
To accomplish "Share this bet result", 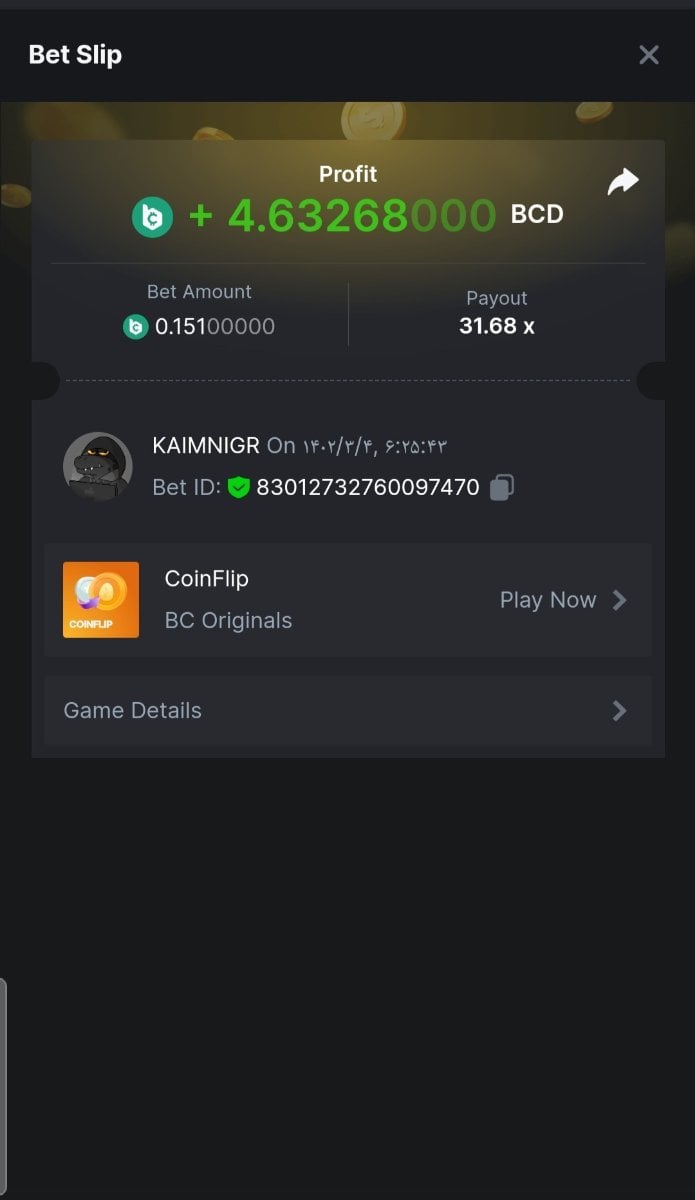I will [x=622, y=182].
